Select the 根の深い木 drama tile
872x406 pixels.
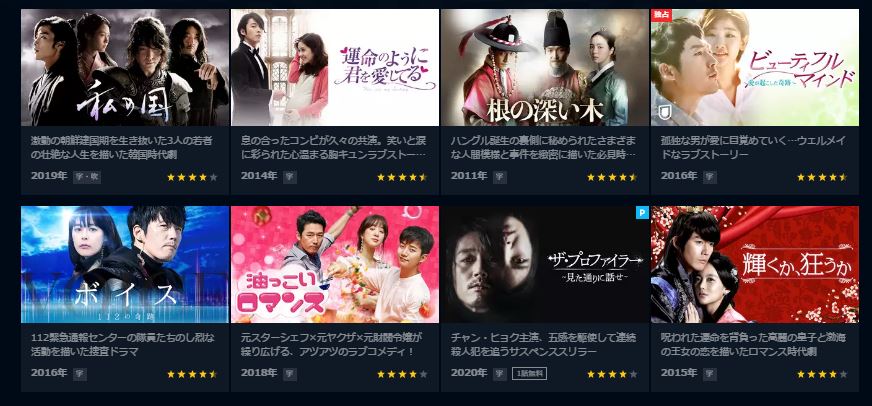(545, 67)
